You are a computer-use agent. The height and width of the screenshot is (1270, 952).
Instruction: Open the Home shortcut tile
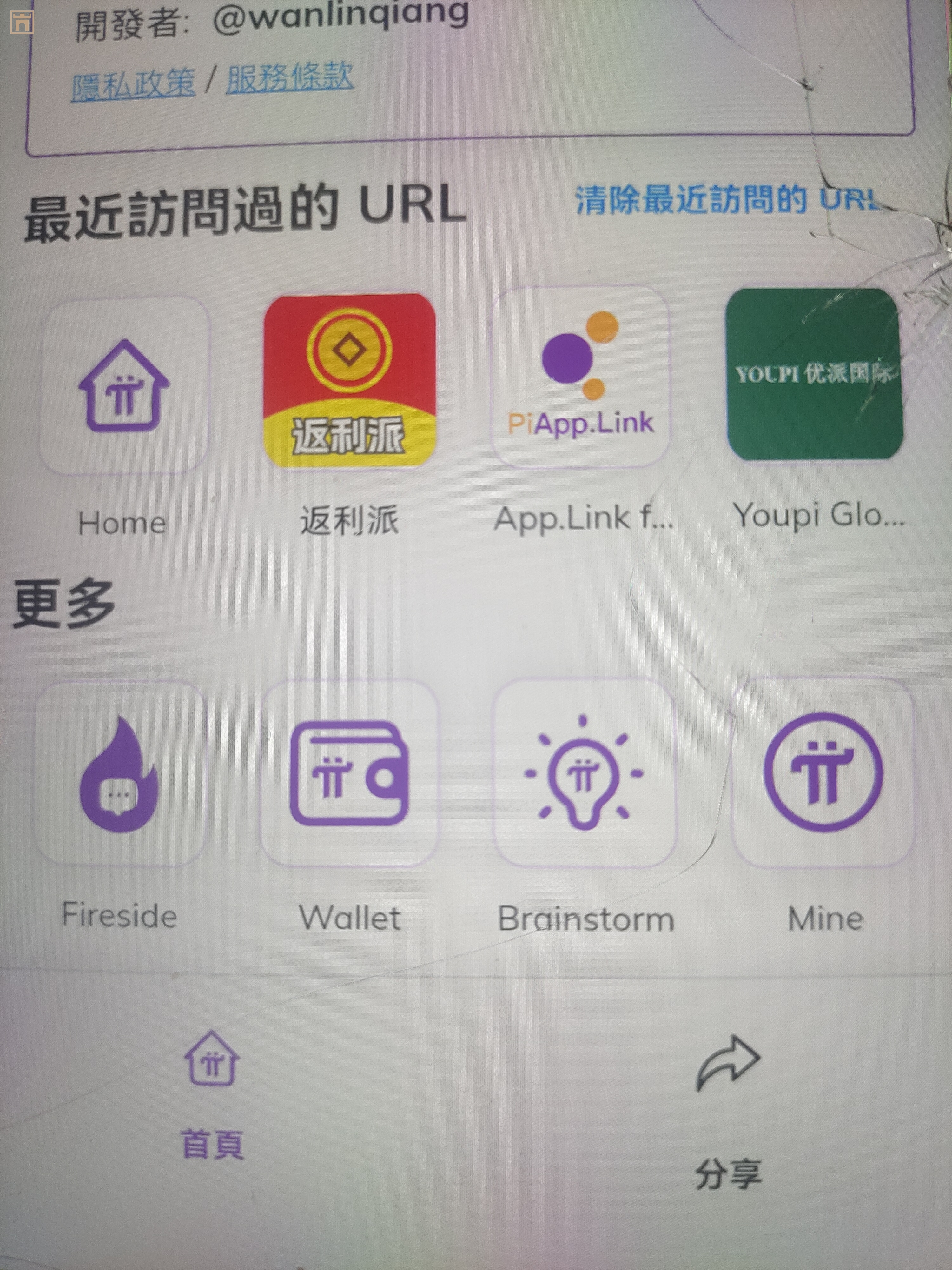123,386
